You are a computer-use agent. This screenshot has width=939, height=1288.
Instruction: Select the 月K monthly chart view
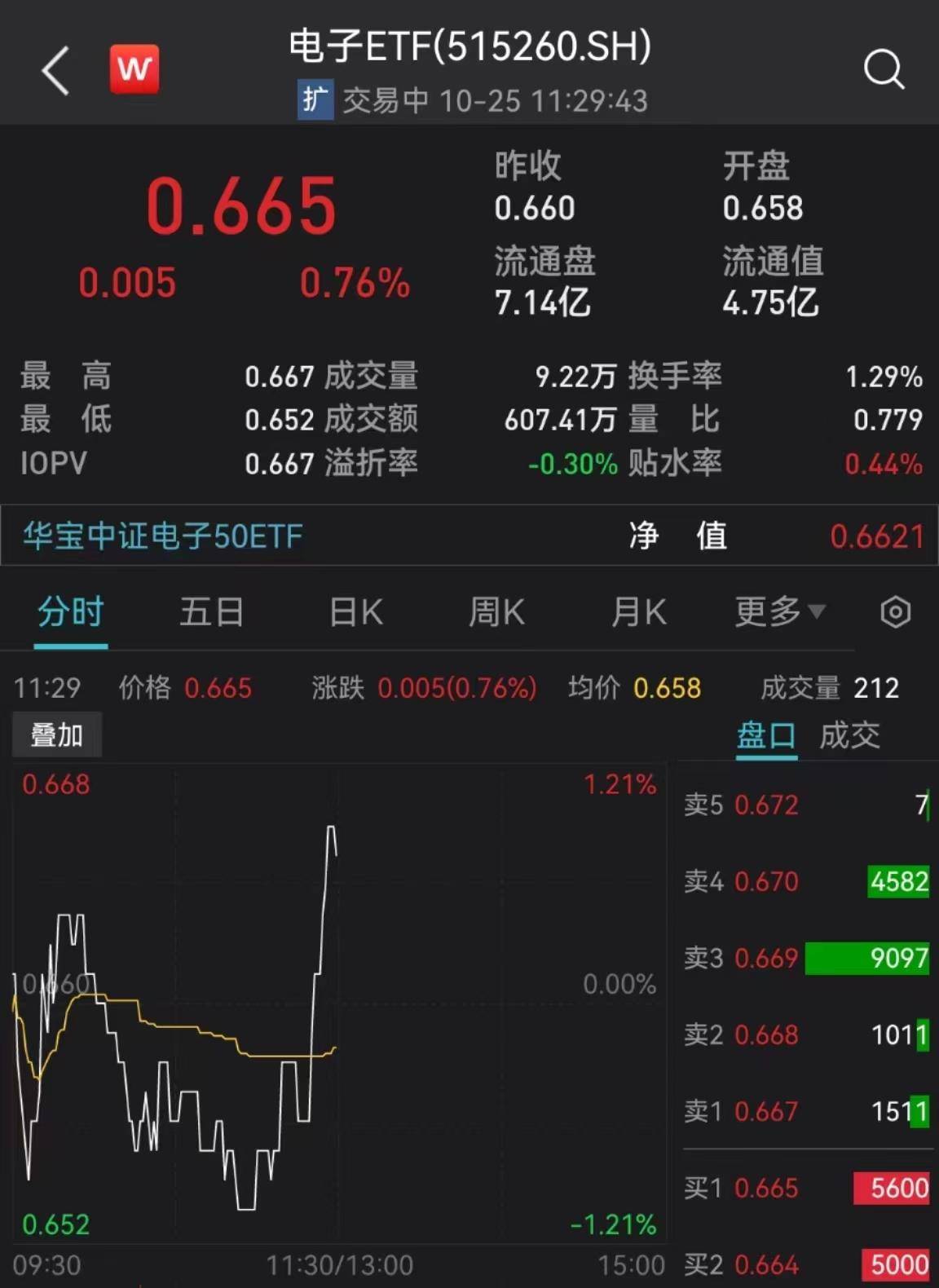[639, 612]
